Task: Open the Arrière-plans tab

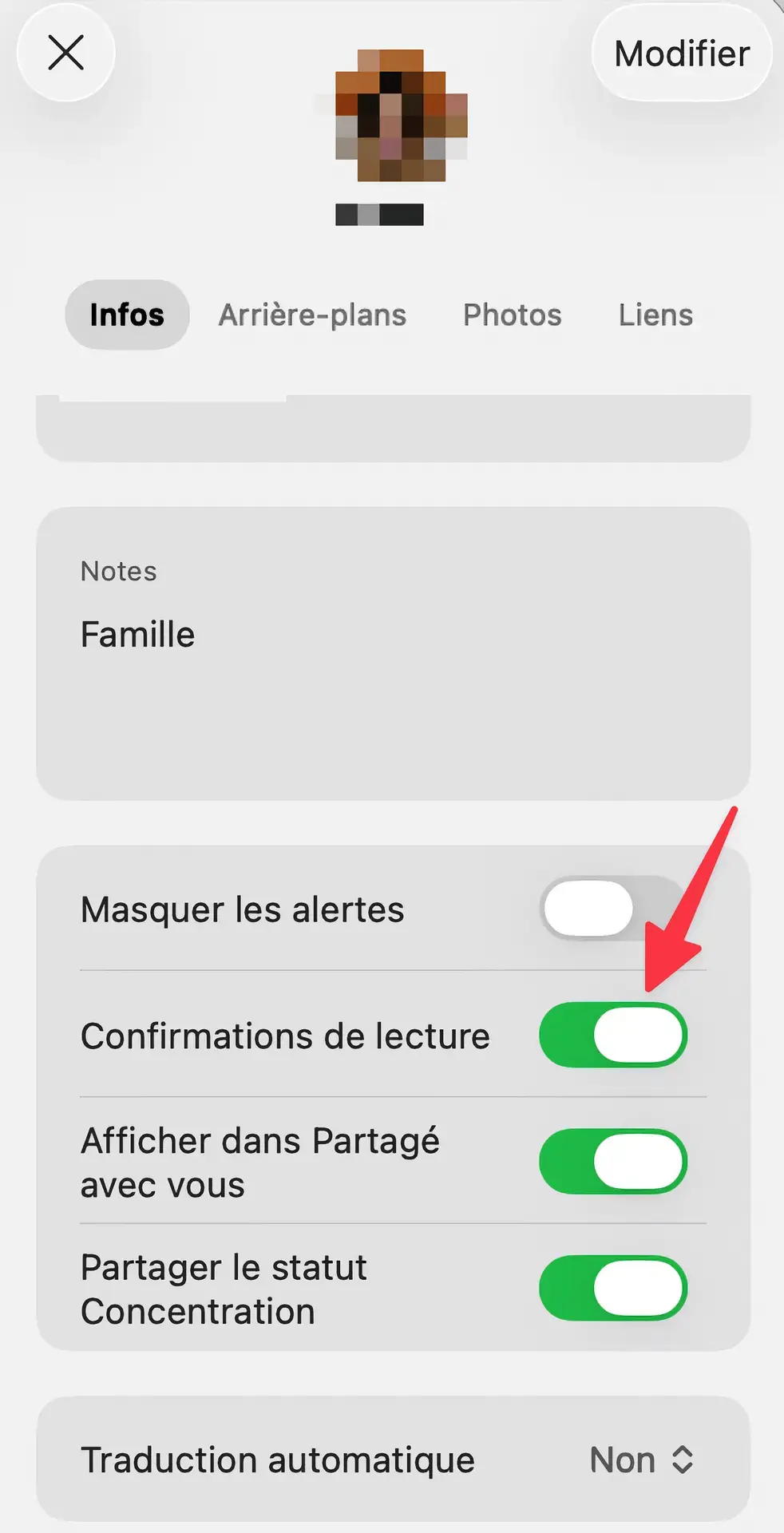Action: [x=312, y=315]
